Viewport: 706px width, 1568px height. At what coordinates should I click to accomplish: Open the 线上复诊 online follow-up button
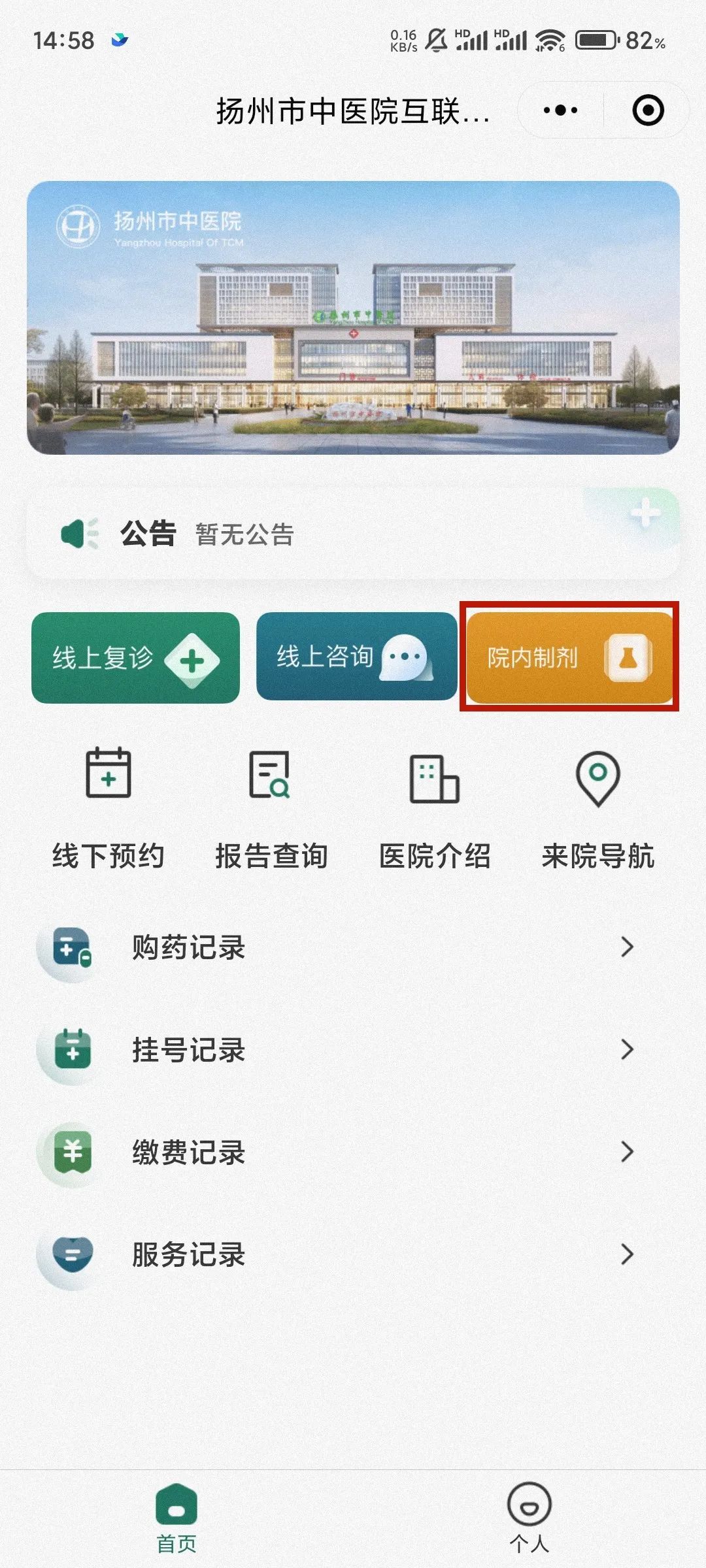[x=135, y=658]
